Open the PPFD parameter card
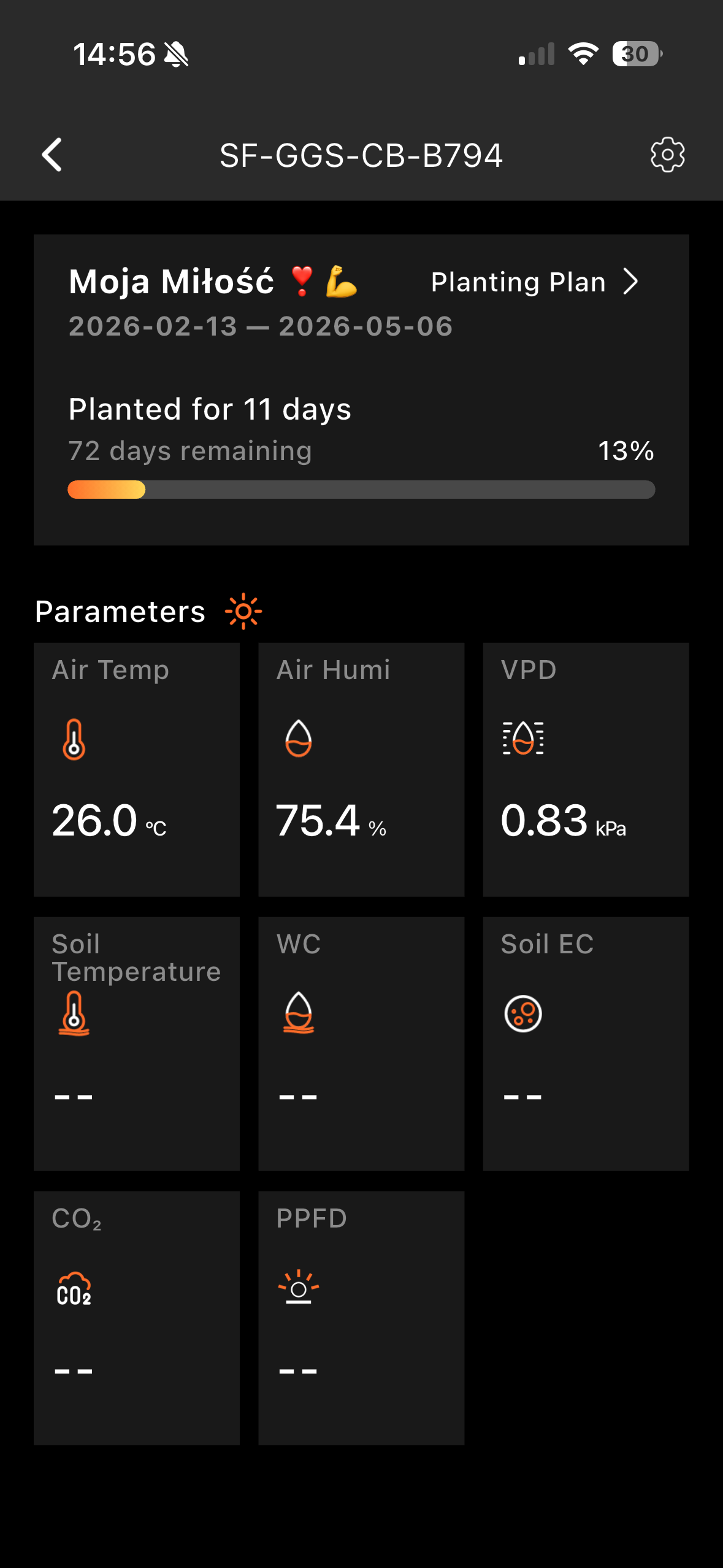This screenshot has width=723, height=1568. click(x=361, y=1318)
